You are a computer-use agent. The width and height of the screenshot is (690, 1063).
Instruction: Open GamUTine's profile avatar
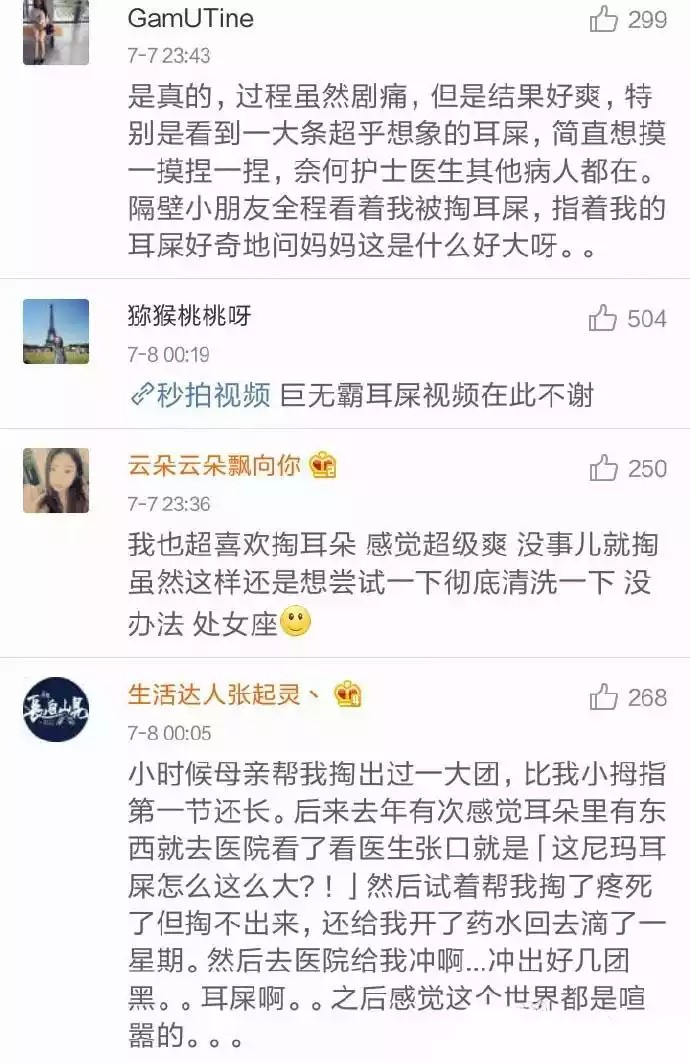click(x=56, y=30)
